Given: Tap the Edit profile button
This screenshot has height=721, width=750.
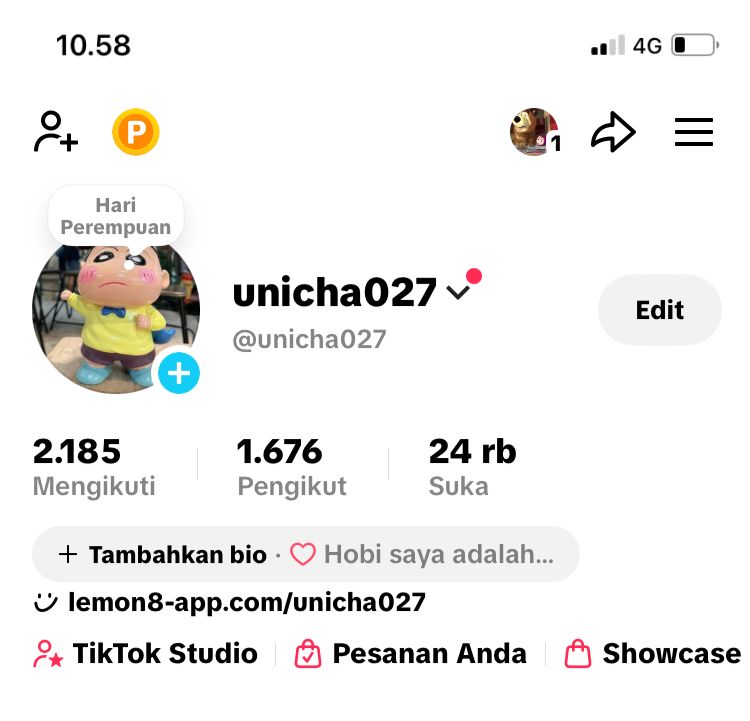Looking at the screenshot, I should tap(659, 310).
